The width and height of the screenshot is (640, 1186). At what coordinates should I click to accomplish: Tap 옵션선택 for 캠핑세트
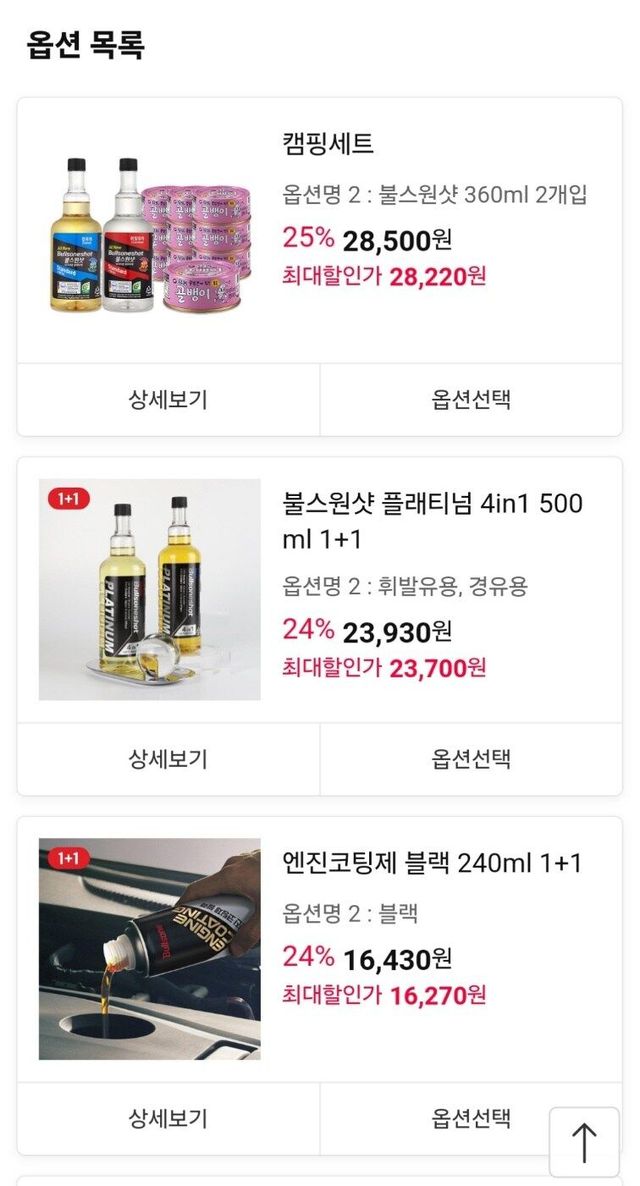[x=471, y=400]
